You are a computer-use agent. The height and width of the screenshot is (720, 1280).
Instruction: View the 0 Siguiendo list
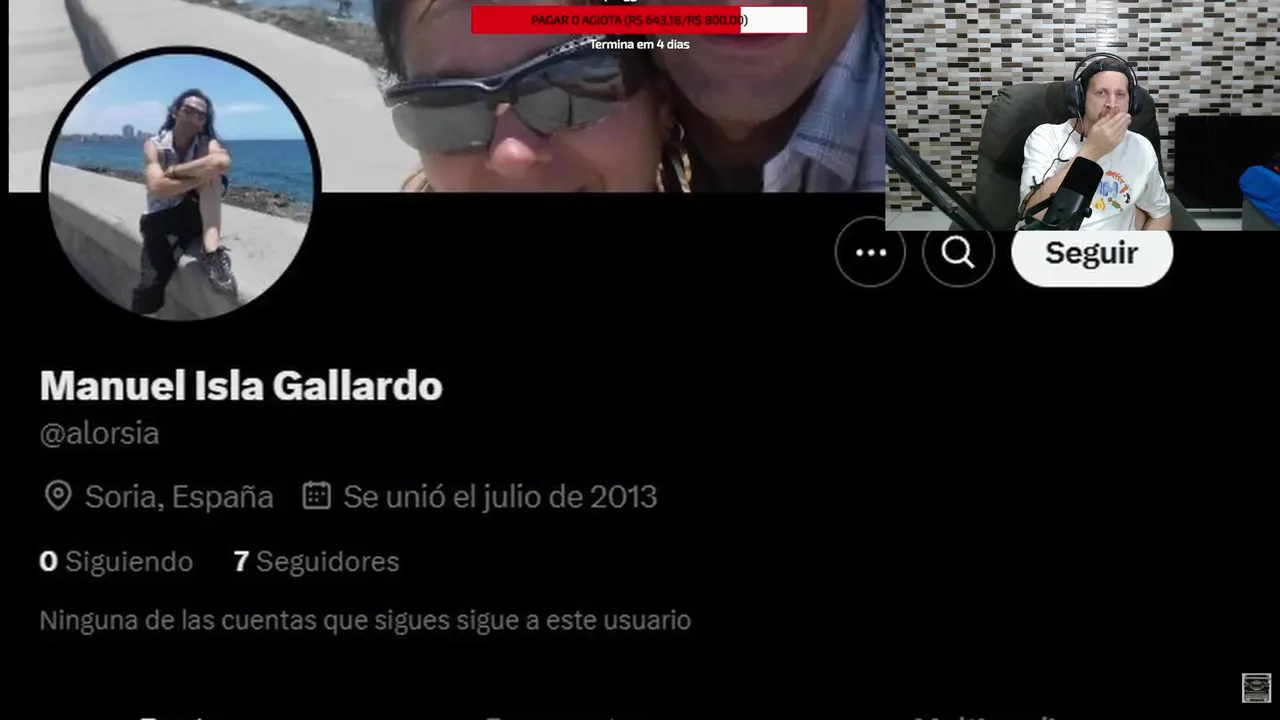(x=116, y=562)
